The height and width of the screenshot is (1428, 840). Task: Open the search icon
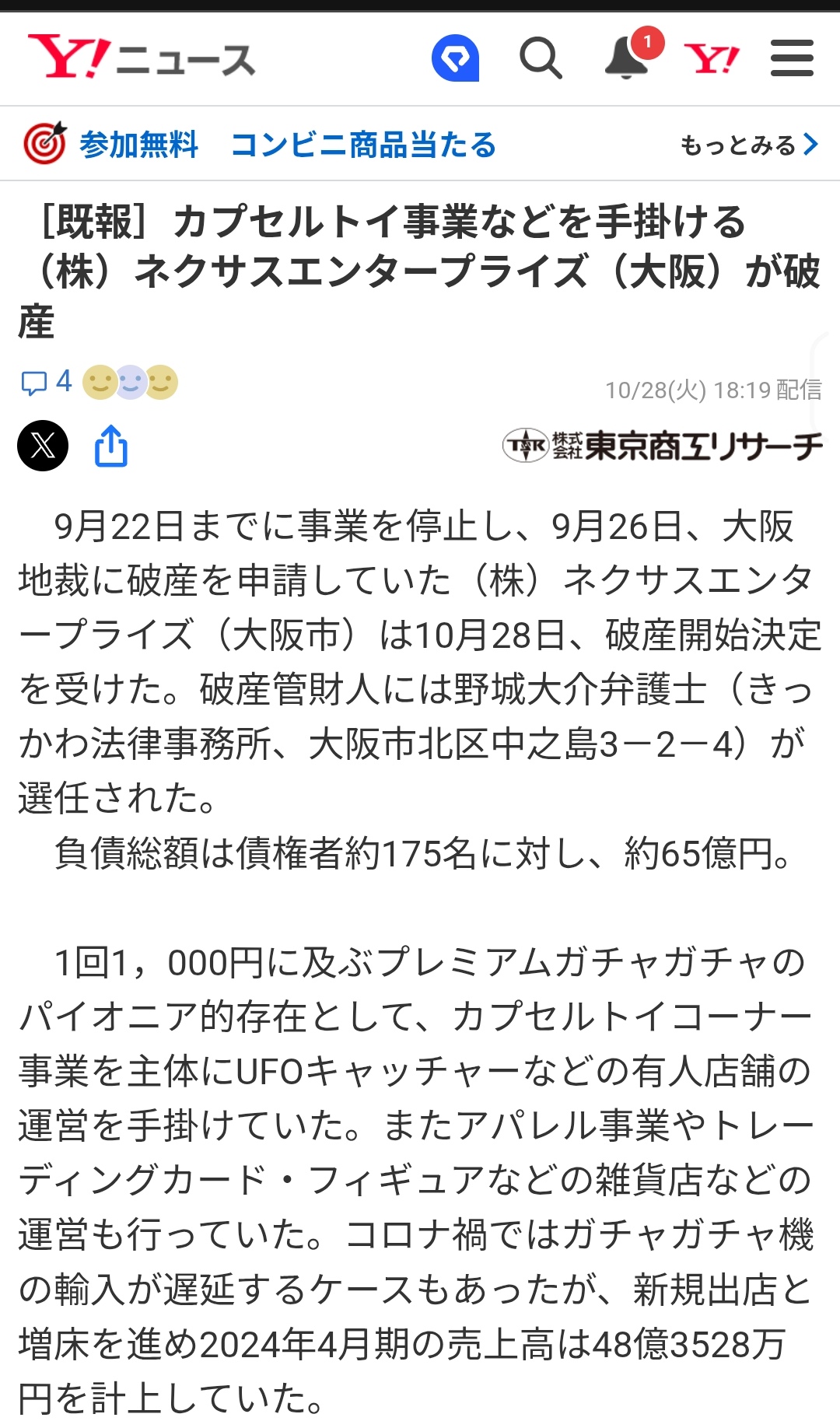pos(540,58)
